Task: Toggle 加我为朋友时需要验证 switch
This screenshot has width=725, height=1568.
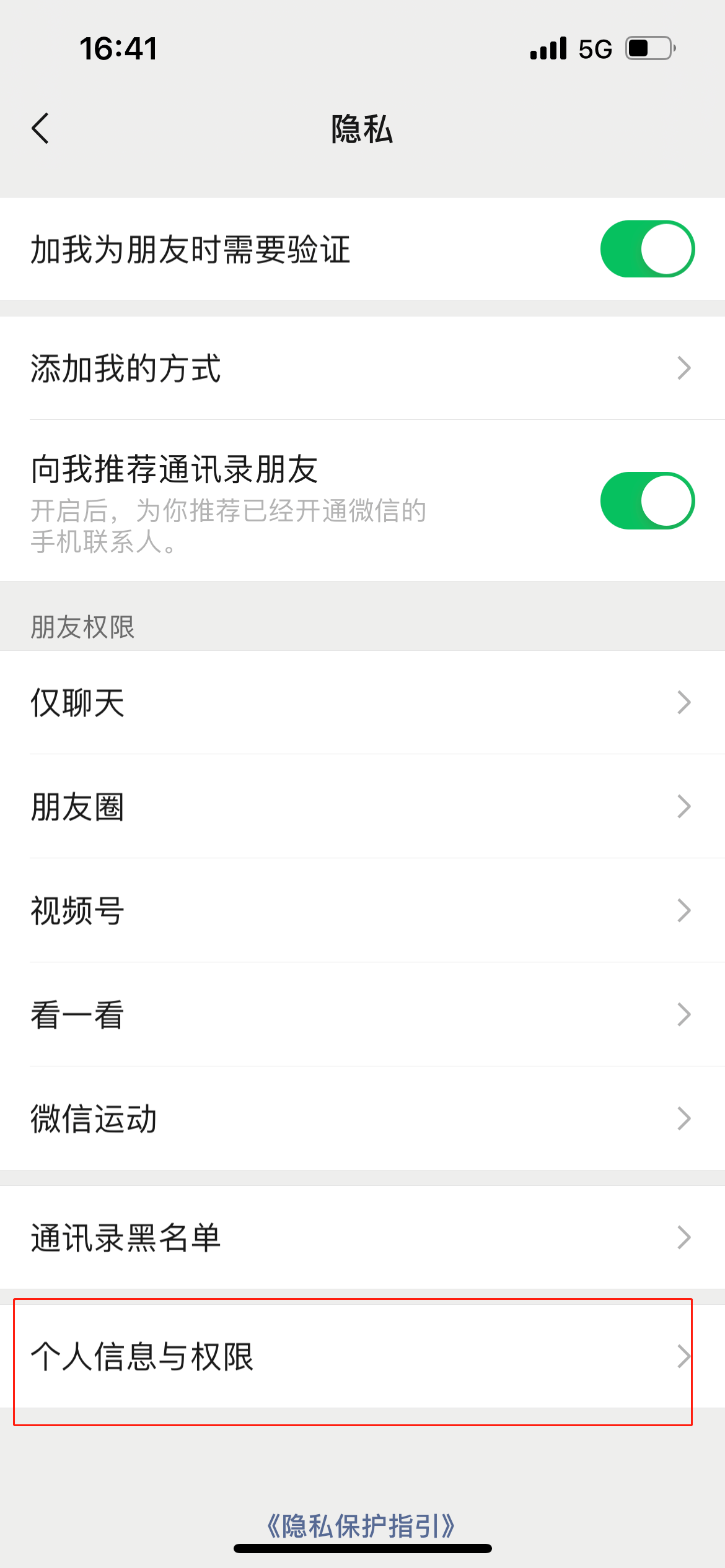Action: 647,249
